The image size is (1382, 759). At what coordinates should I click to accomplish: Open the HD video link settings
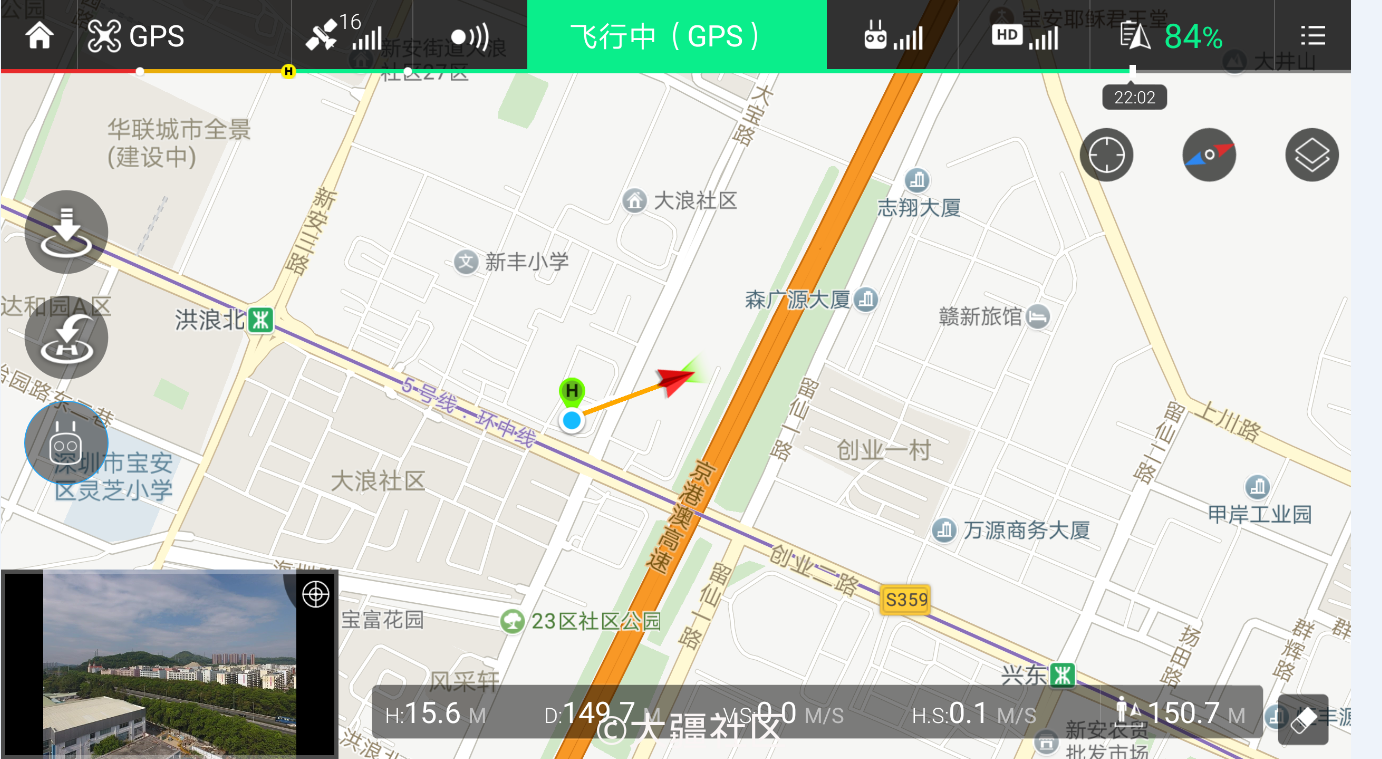[x=1024, y=36]
